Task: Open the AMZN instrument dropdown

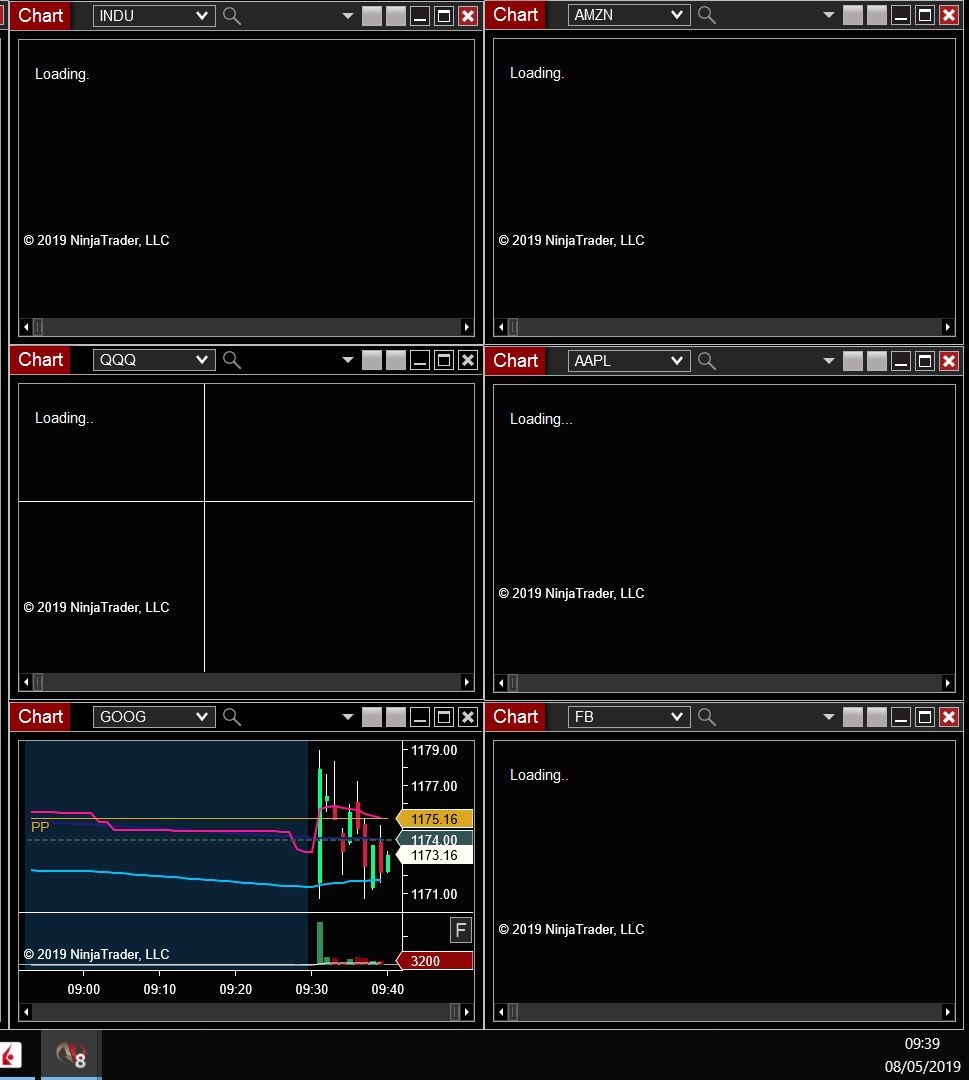Action: coord(677,15)
